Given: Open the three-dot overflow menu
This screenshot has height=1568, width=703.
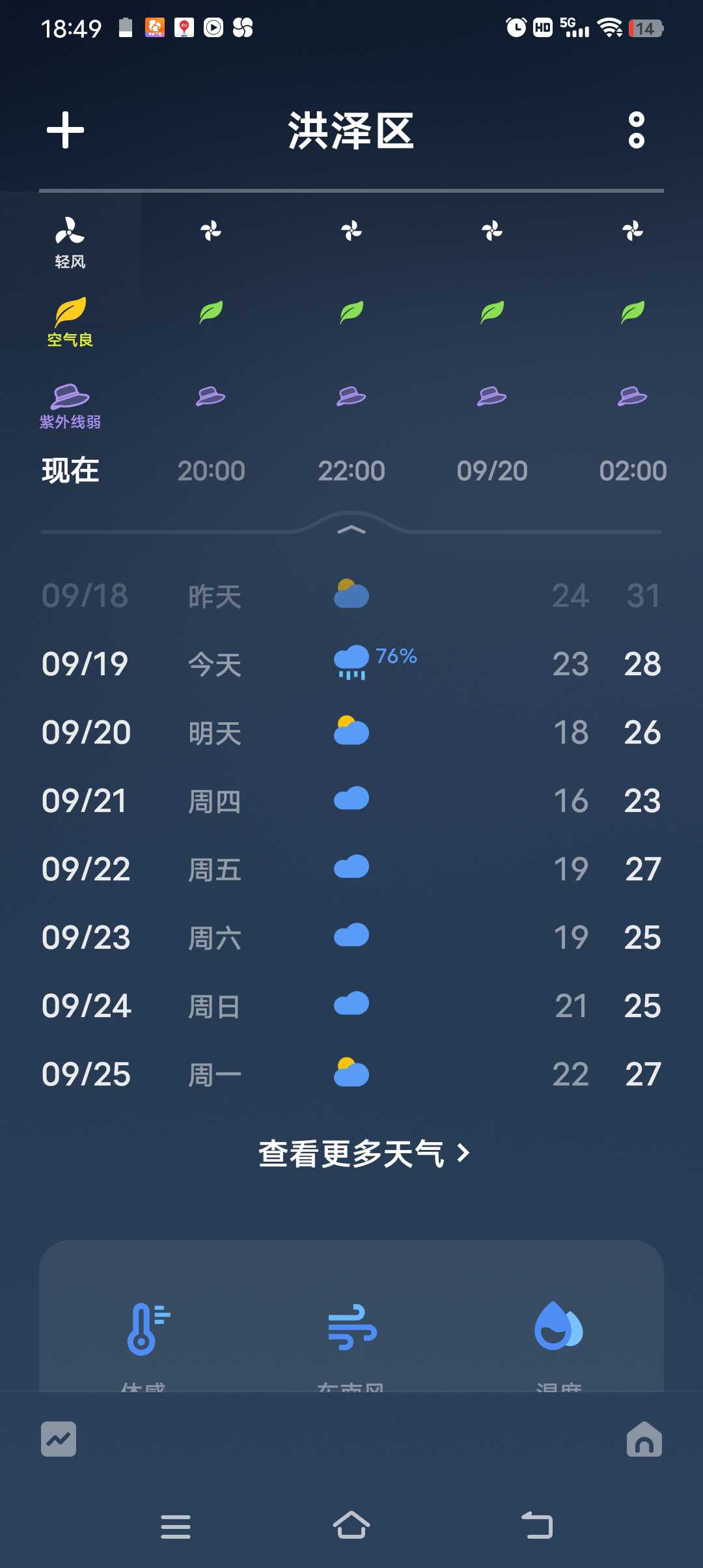Looking at the screenshot, I should coord(637,130).
